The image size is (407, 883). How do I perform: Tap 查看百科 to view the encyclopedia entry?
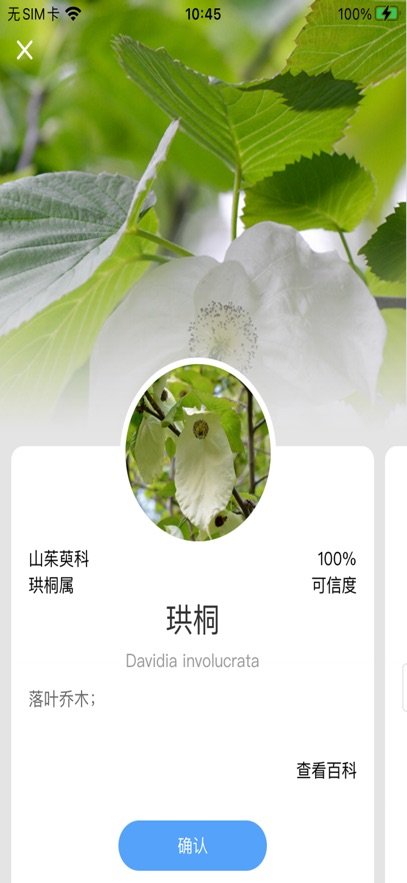(x=327, y=770)
